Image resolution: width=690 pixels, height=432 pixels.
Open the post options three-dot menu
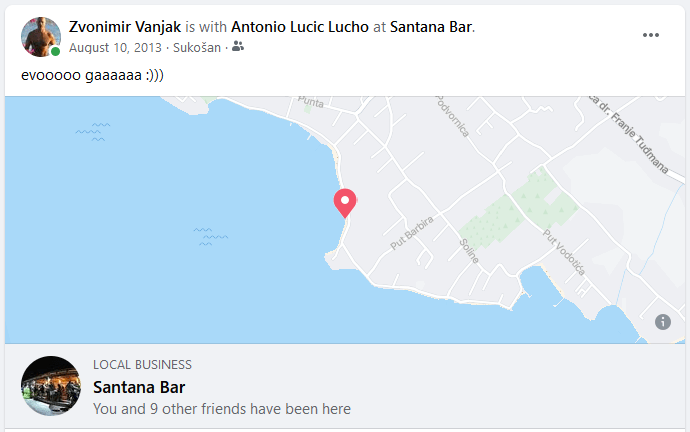(651, 35)
